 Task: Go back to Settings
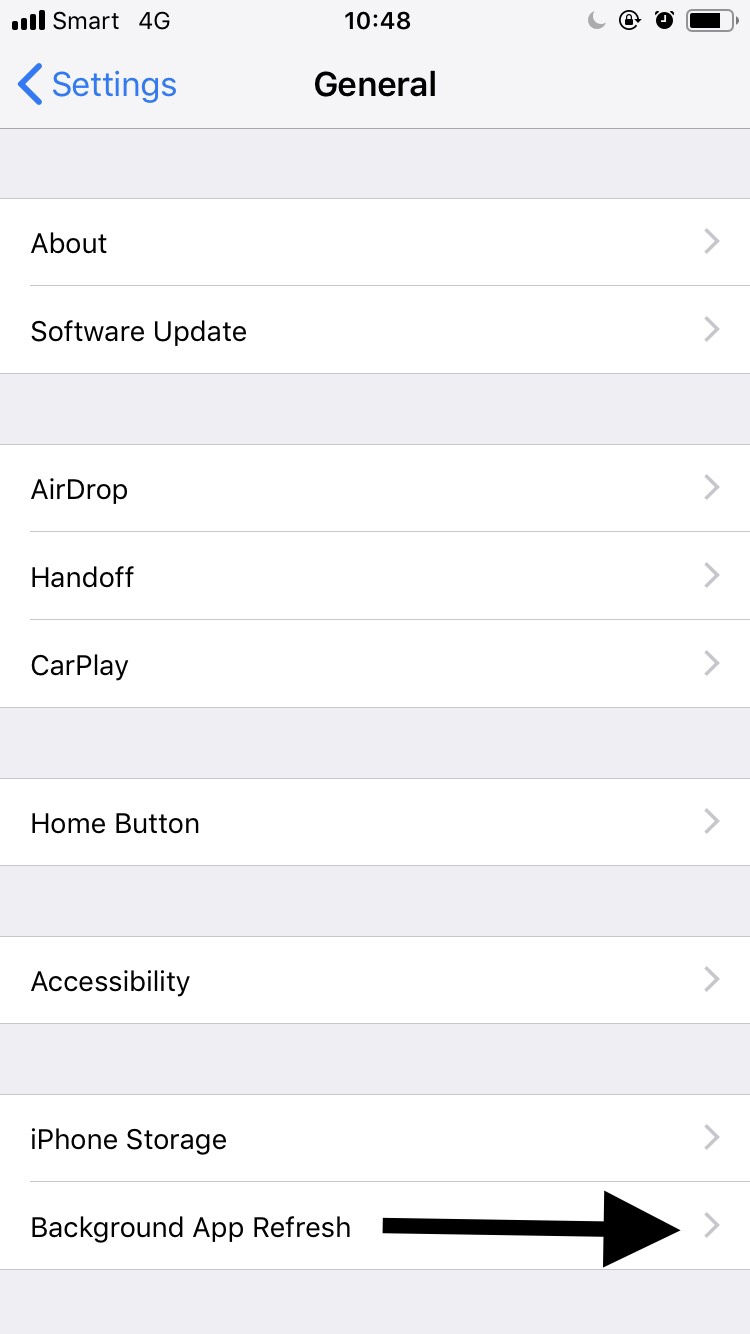[x=98, y=85]
